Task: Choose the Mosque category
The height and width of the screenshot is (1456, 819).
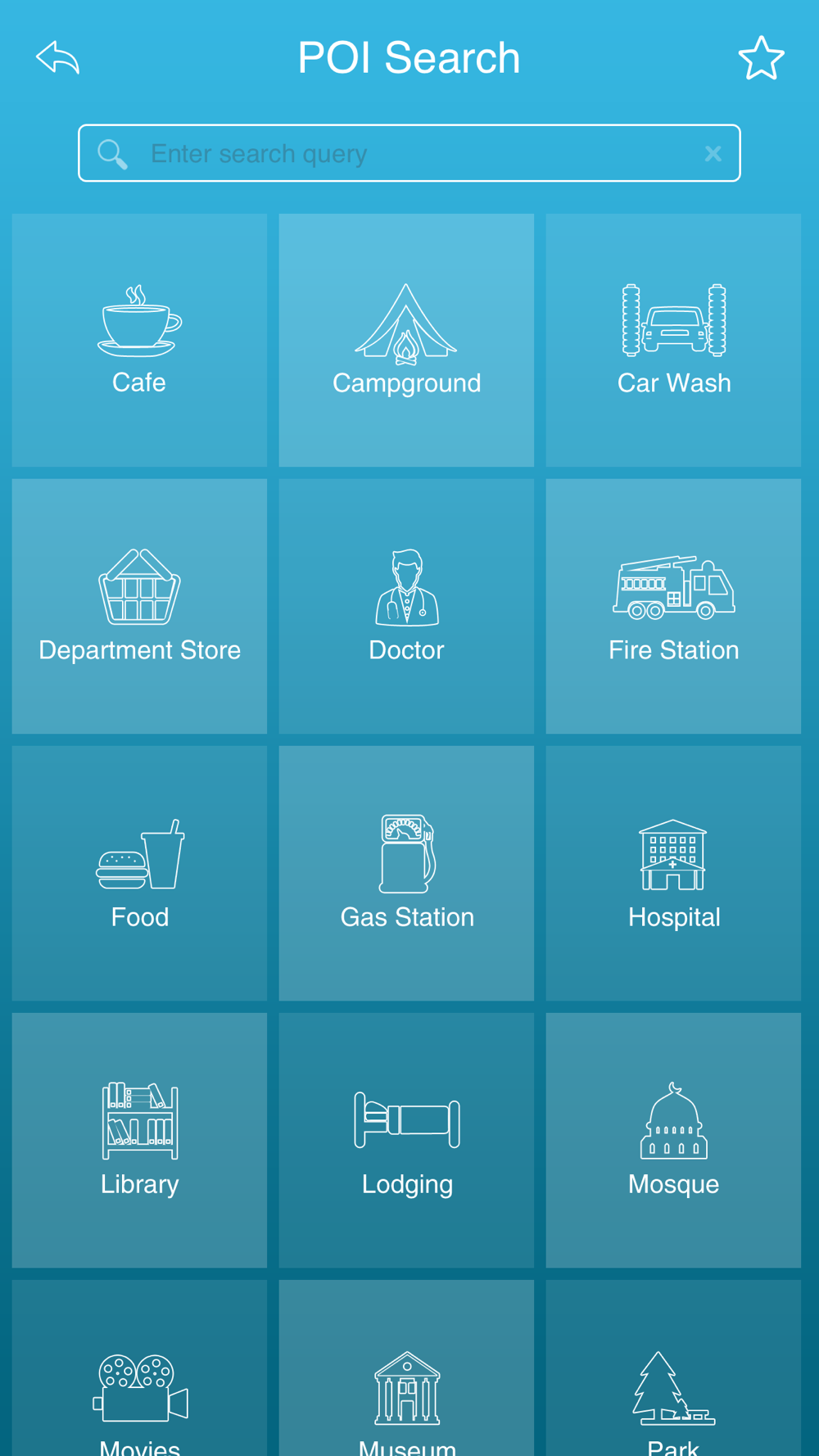Action: [x=673, y=1140]
